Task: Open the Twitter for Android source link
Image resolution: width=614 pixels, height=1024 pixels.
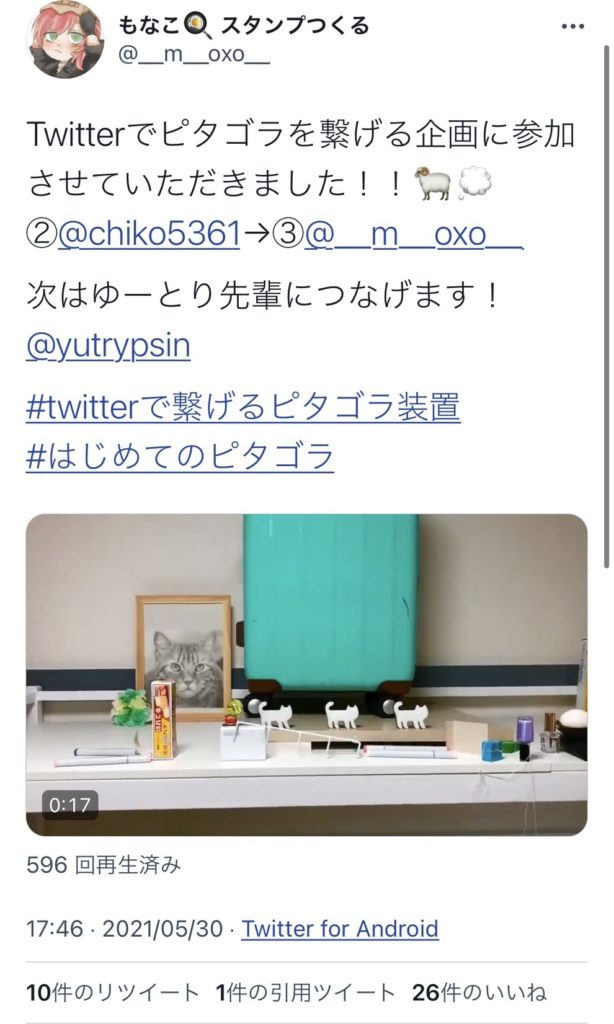Action: 340,928
